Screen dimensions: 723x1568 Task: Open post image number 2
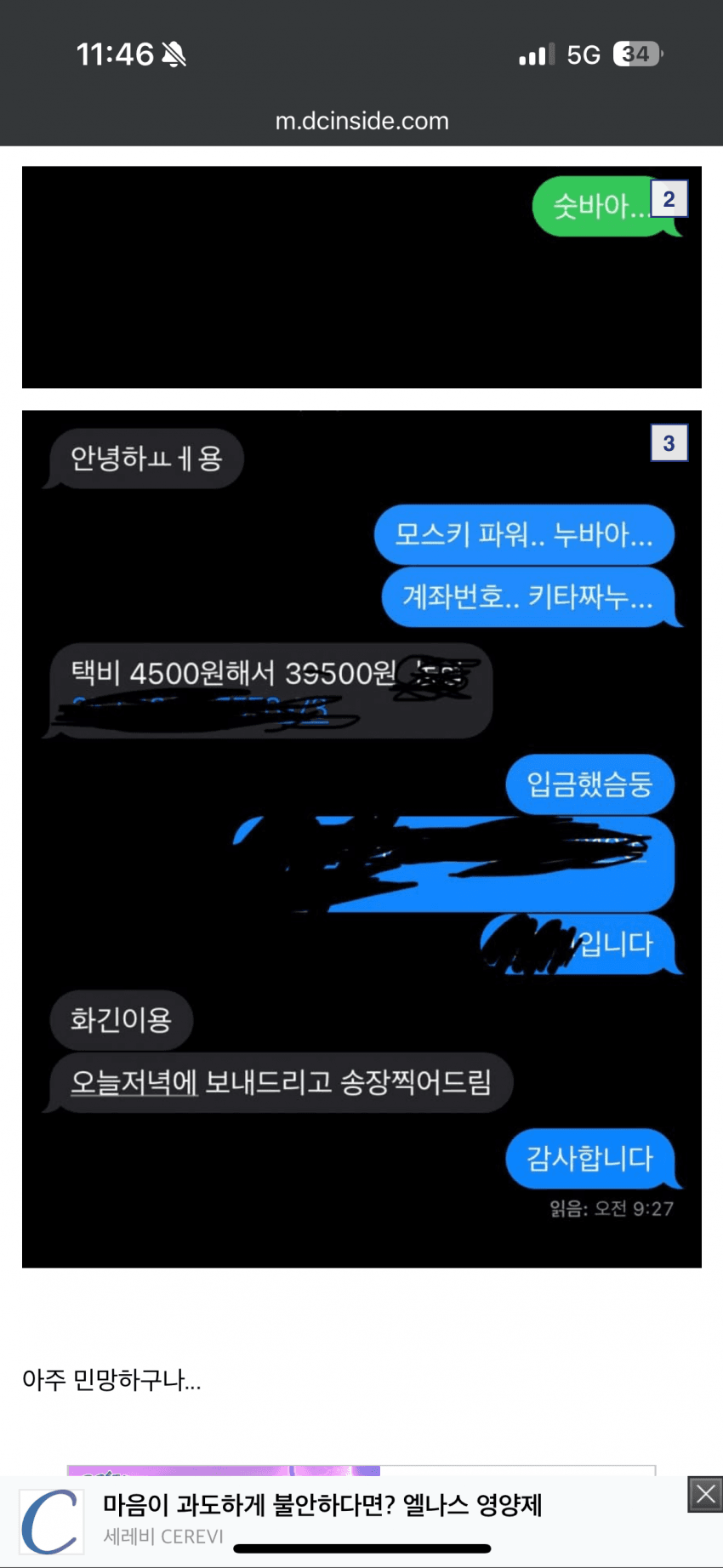[361, 277]
